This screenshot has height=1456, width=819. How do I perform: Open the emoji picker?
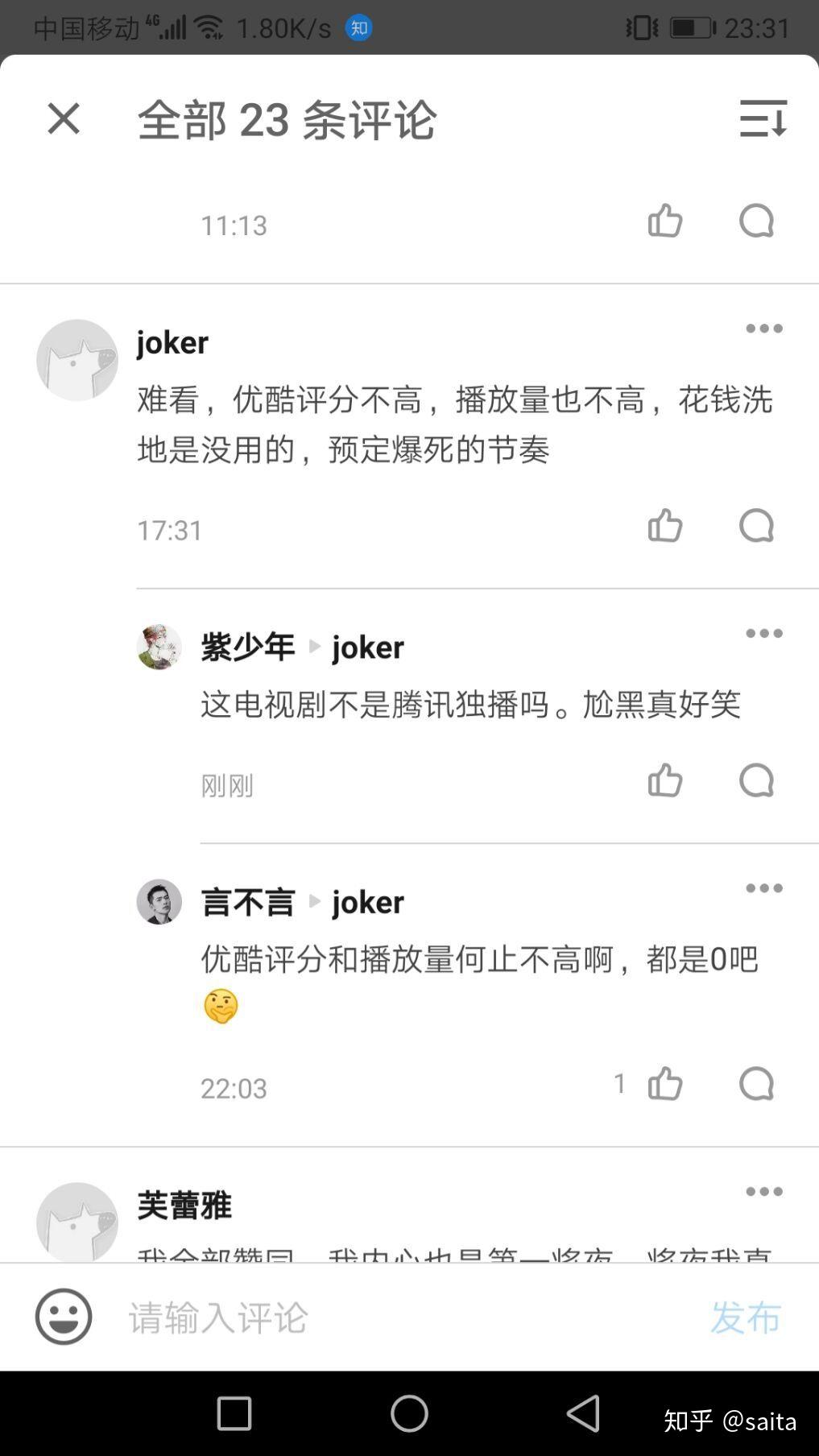pos(64,1317)
